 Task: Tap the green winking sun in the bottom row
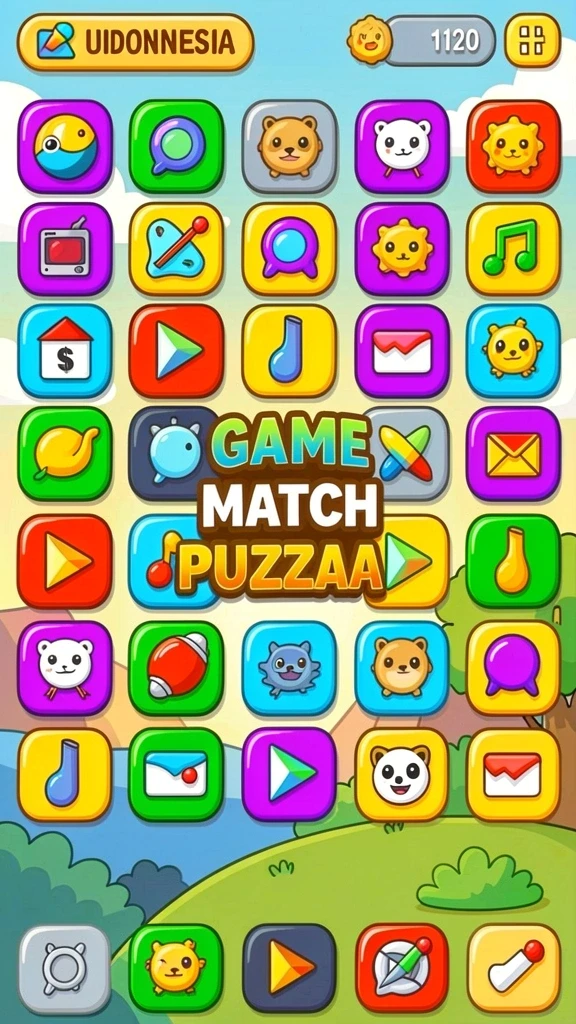pos(176,968)
